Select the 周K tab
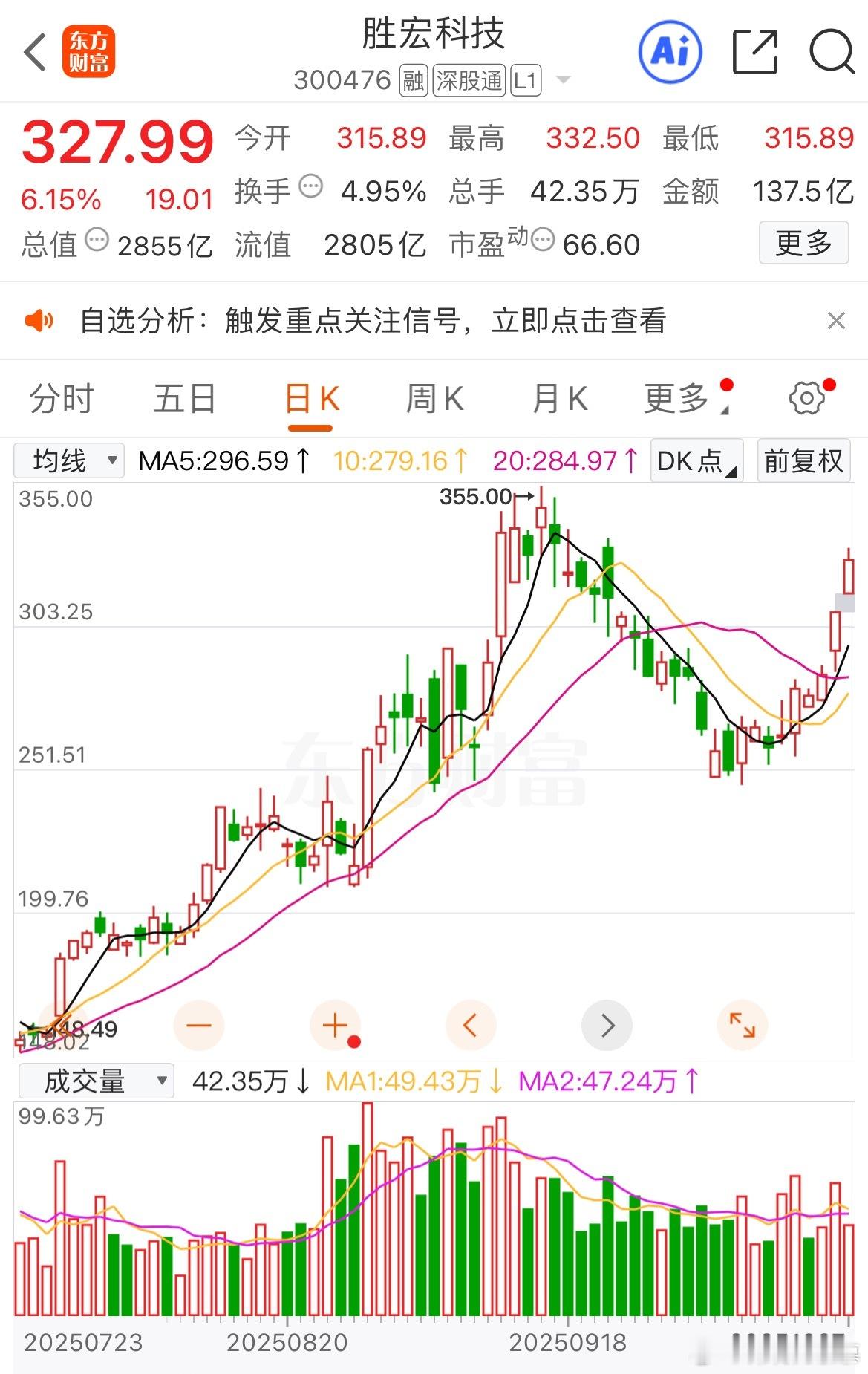The height and width of the screenshot is (1374, 868). [435, 399]
